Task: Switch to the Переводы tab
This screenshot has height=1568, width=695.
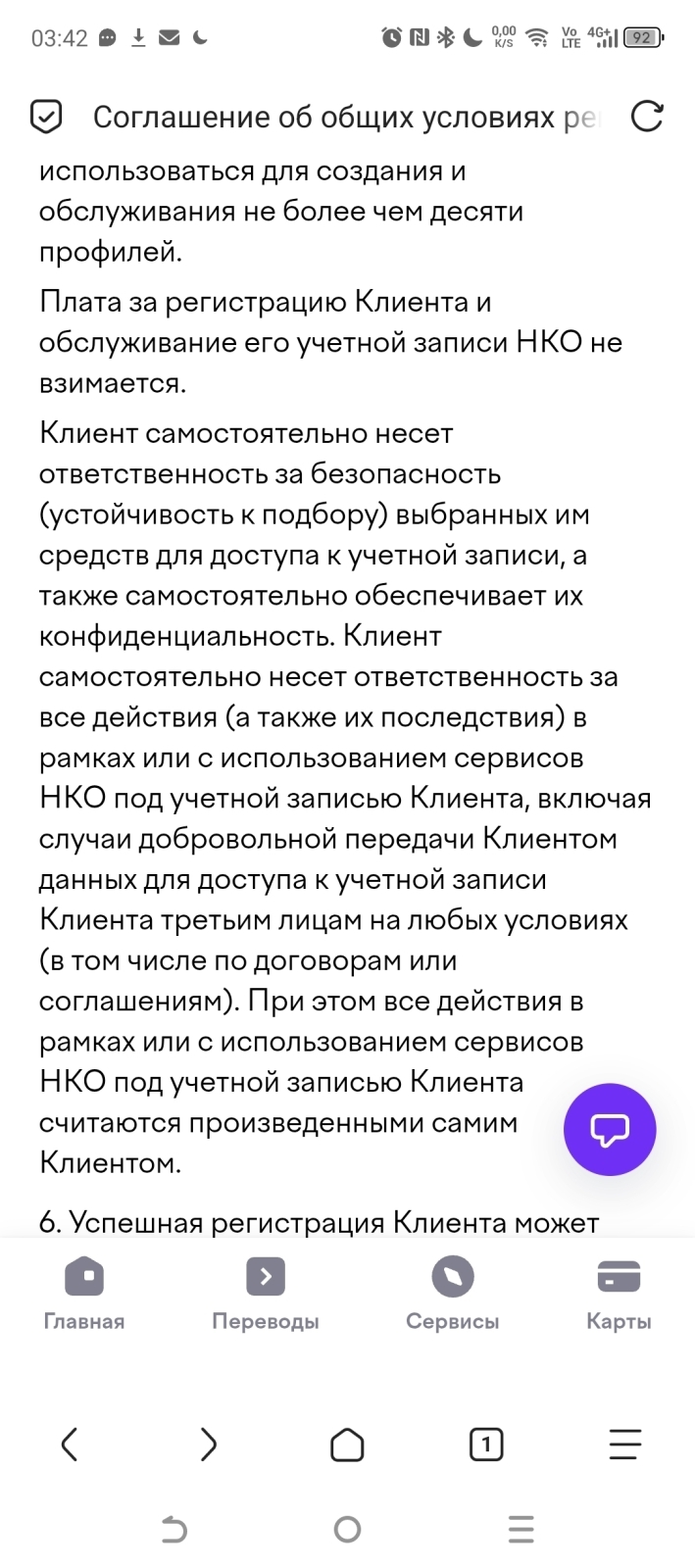Action: [x=266, y=1294]
